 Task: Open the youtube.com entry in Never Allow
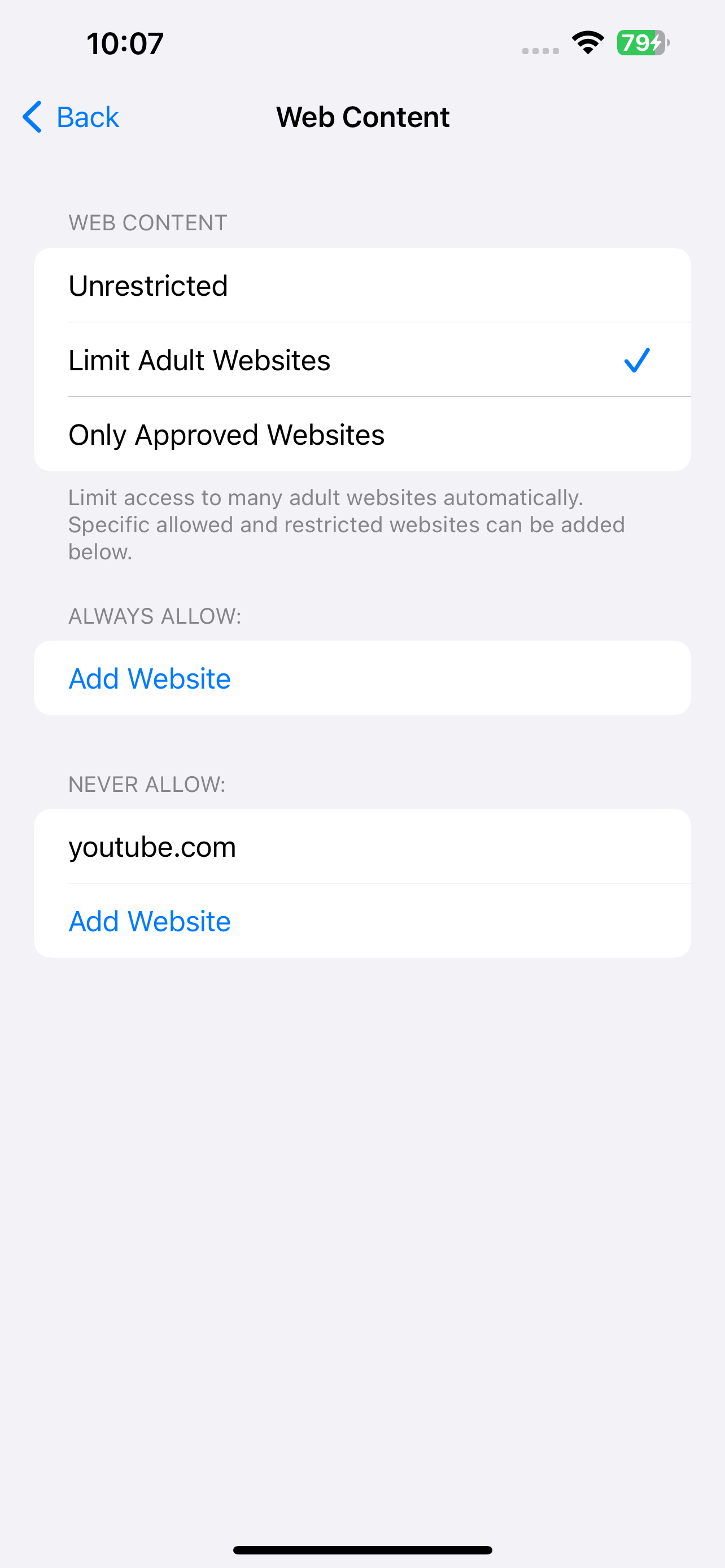click(363, 846)
